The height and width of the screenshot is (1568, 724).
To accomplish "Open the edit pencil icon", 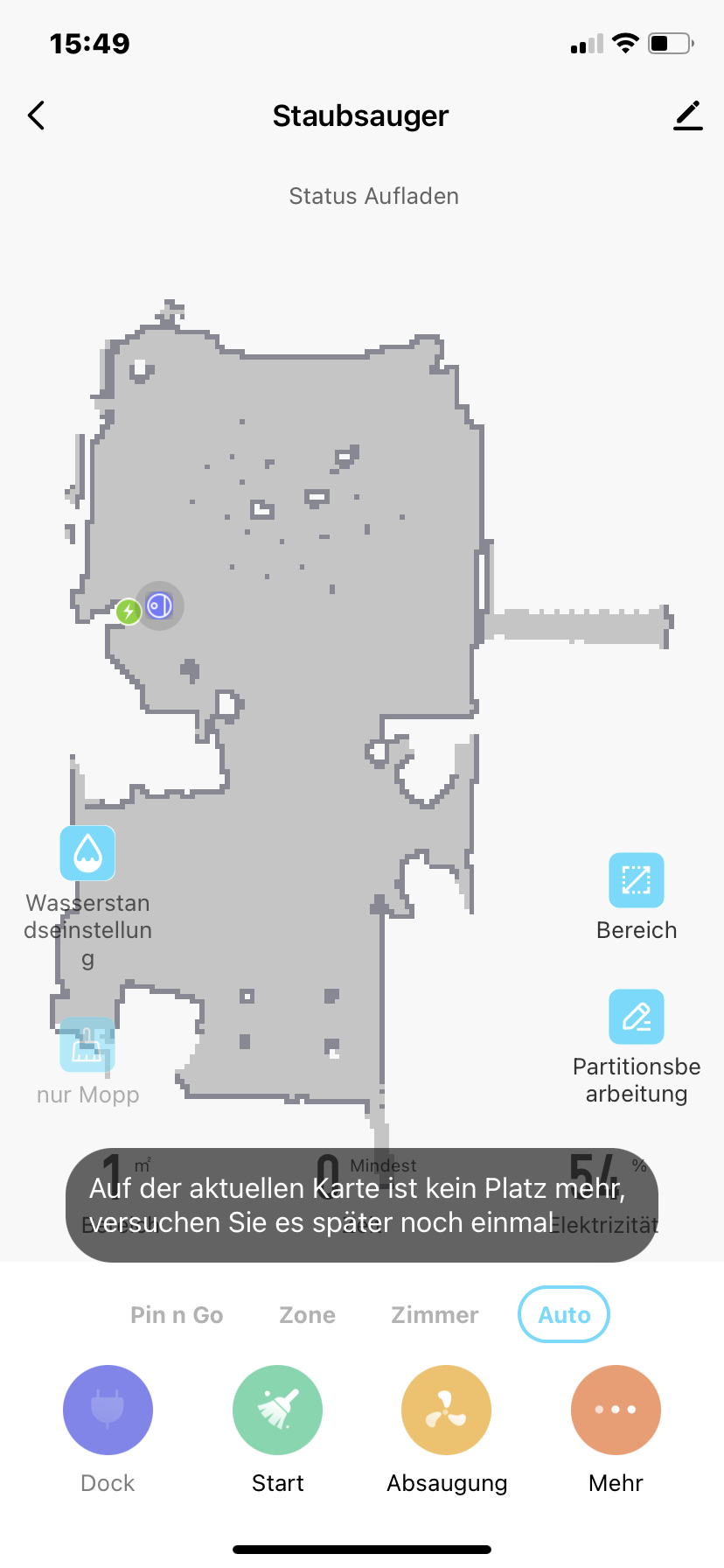I will click(688, 115).
